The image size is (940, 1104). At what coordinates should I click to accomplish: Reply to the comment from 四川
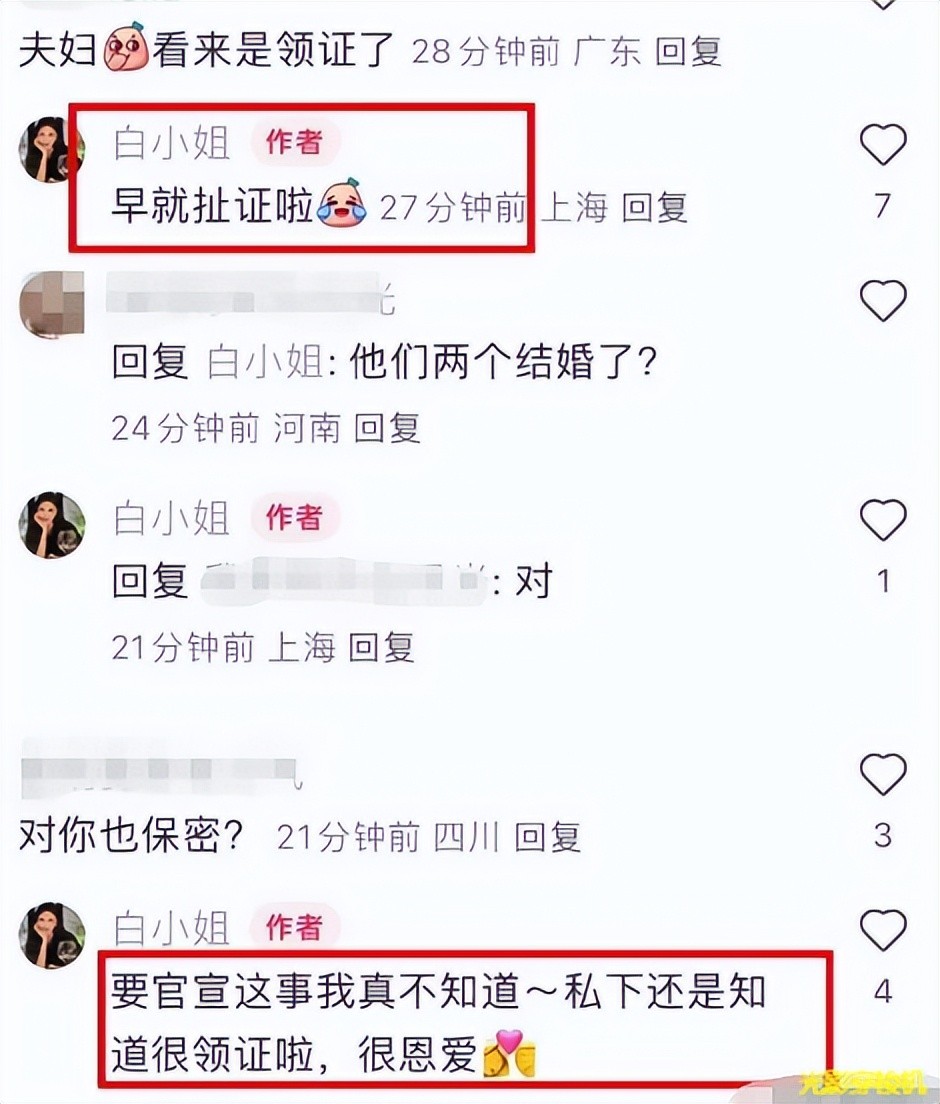pos(547,838)
